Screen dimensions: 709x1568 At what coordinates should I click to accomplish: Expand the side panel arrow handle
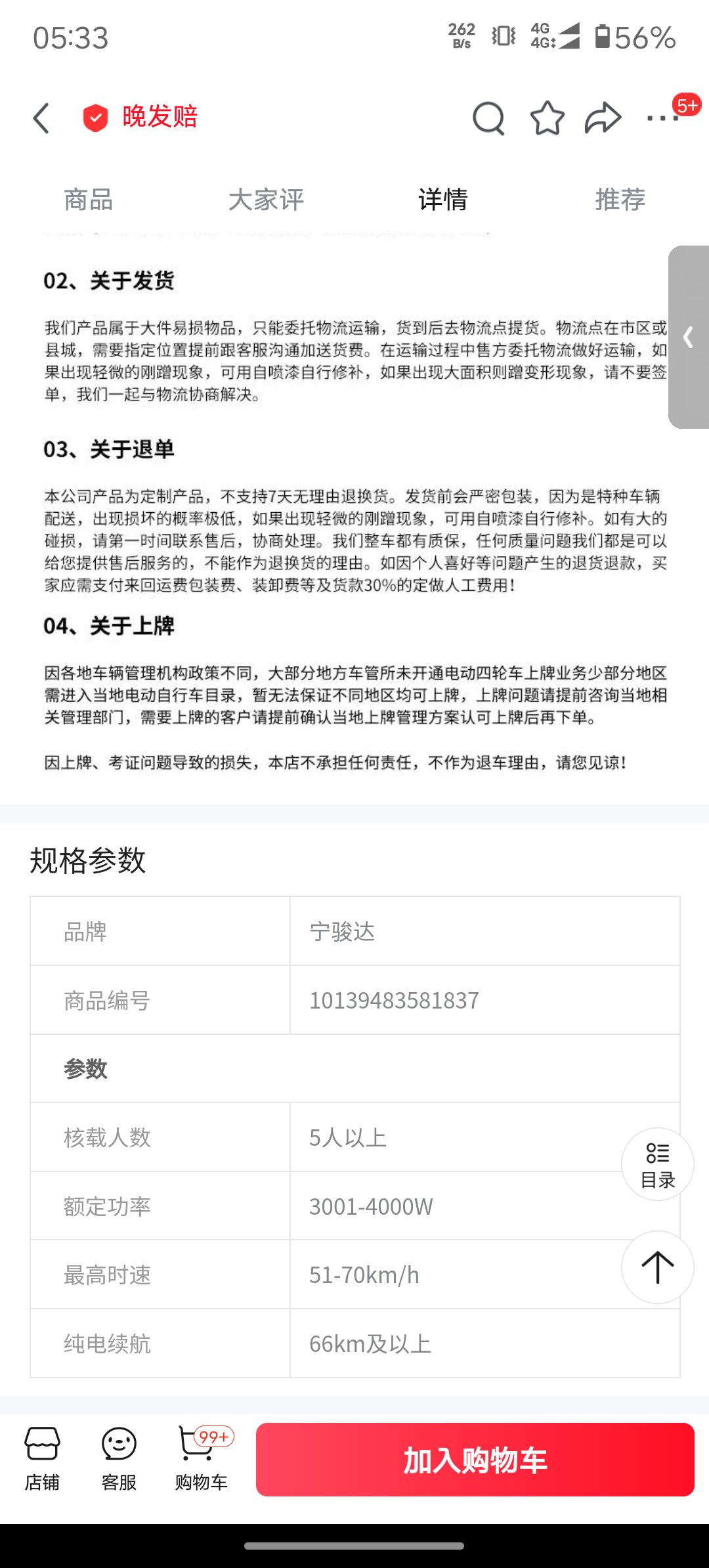[689, 338]
